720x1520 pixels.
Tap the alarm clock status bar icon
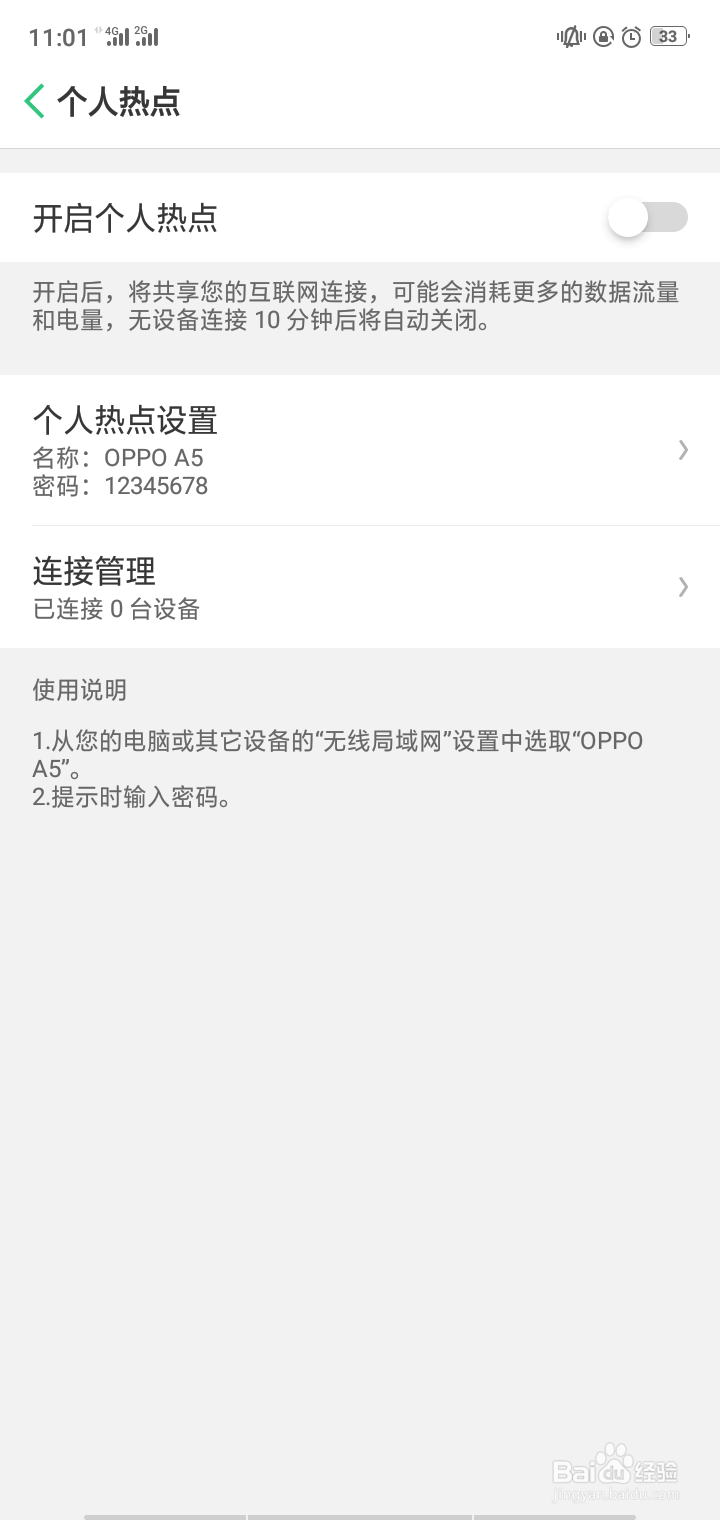pyautogui.click(x=630, y=36)
